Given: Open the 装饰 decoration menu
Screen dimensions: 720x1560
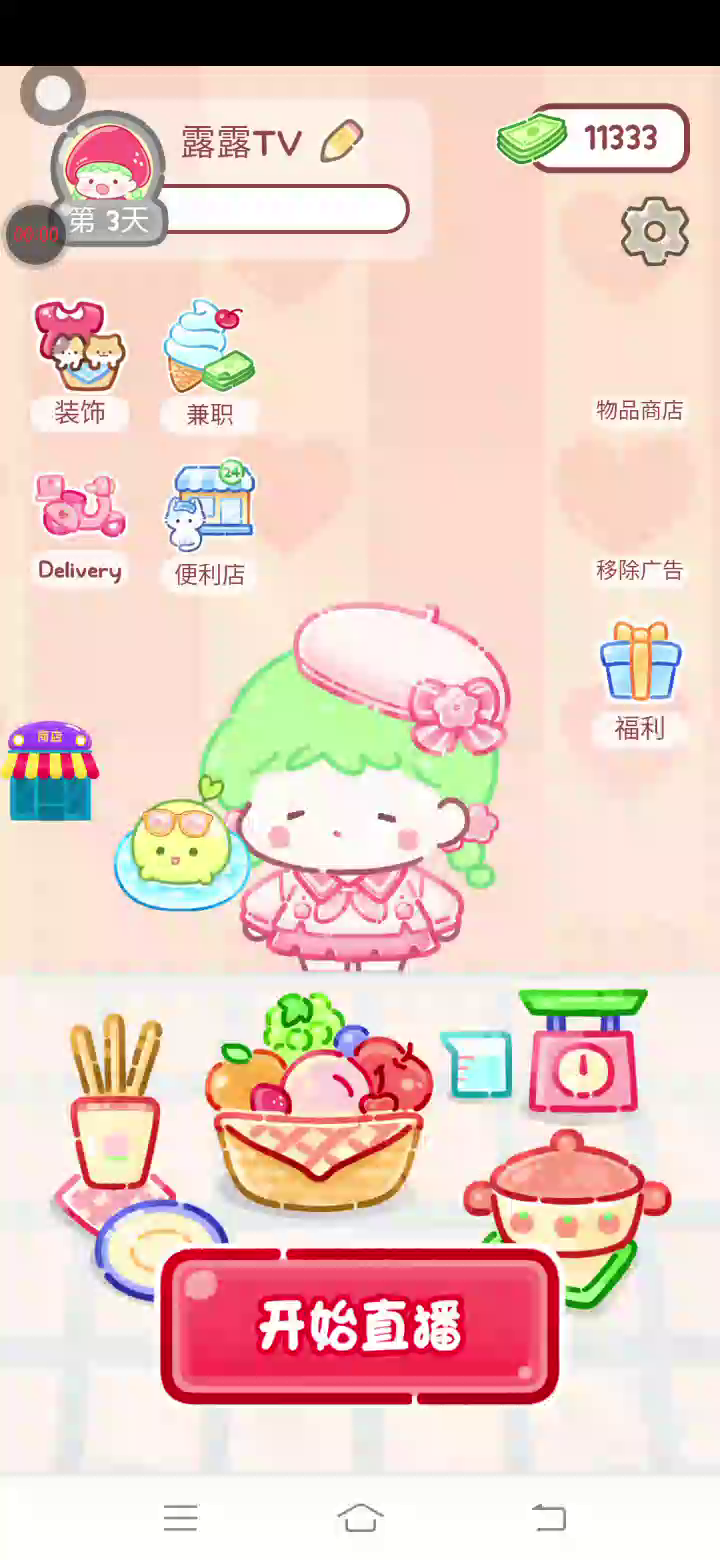Looking at the screenshot, I should [80, 362].
